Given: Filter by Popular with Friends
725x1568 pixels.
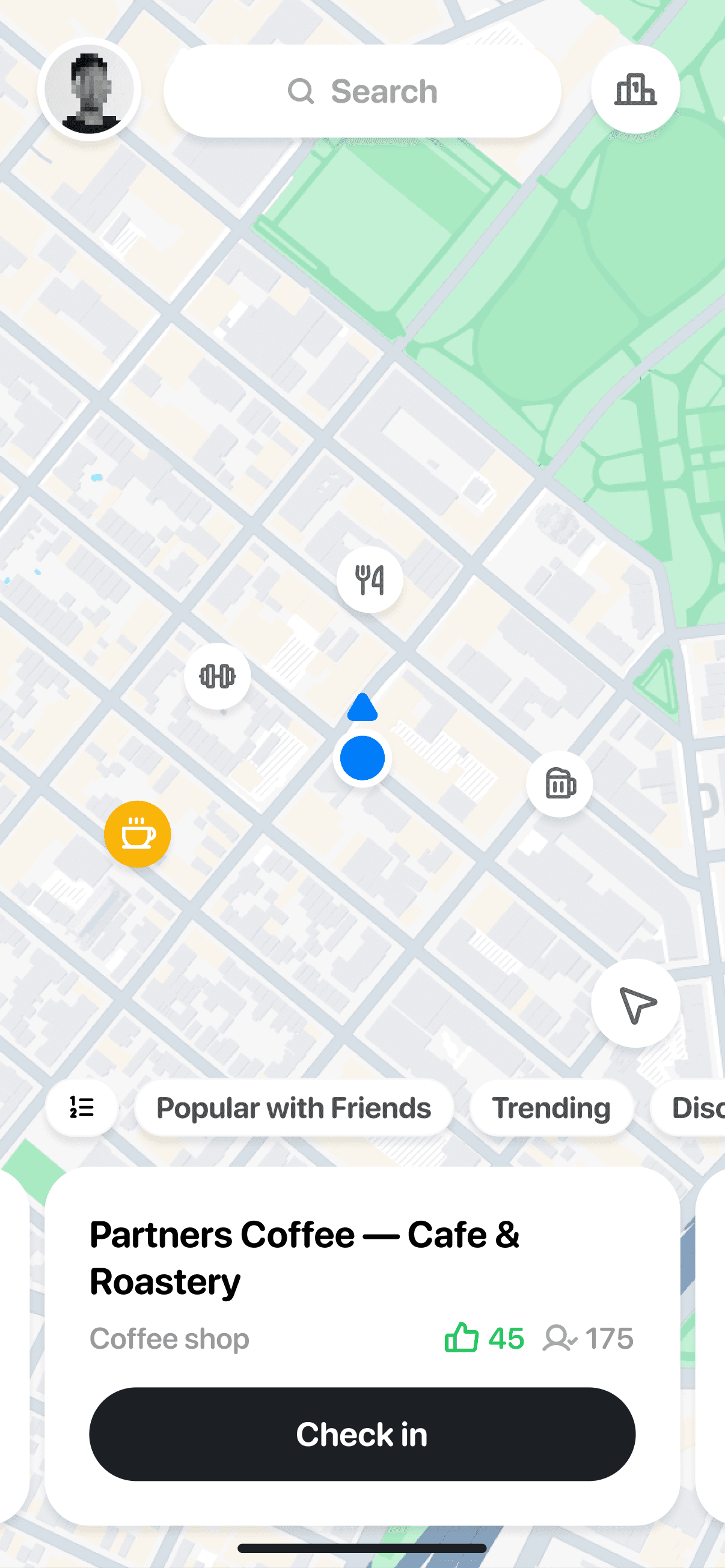Looking at the screenshot, I should pyautogui.click(x=293, y=1107).
